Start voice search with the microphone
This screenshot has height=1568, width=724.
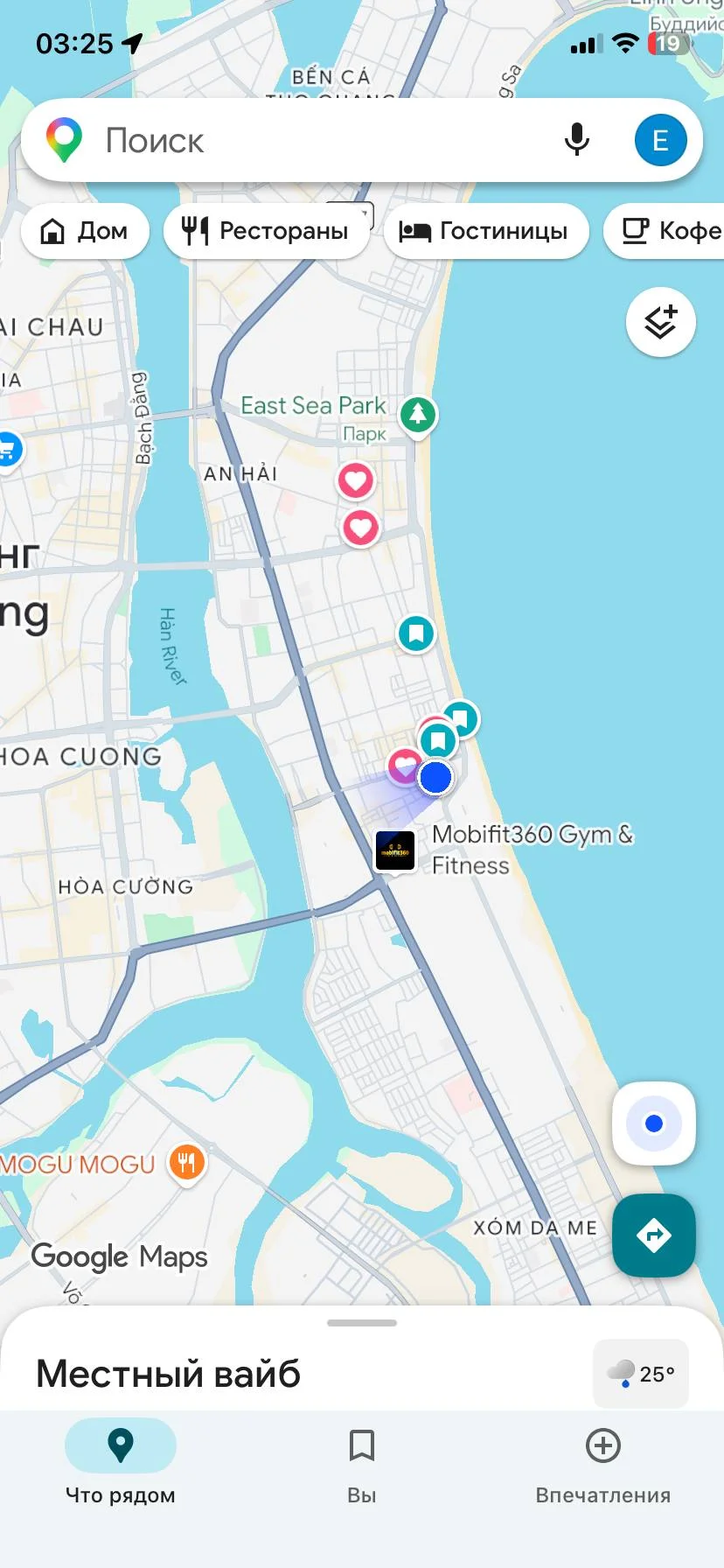click(x=577, y=140)
